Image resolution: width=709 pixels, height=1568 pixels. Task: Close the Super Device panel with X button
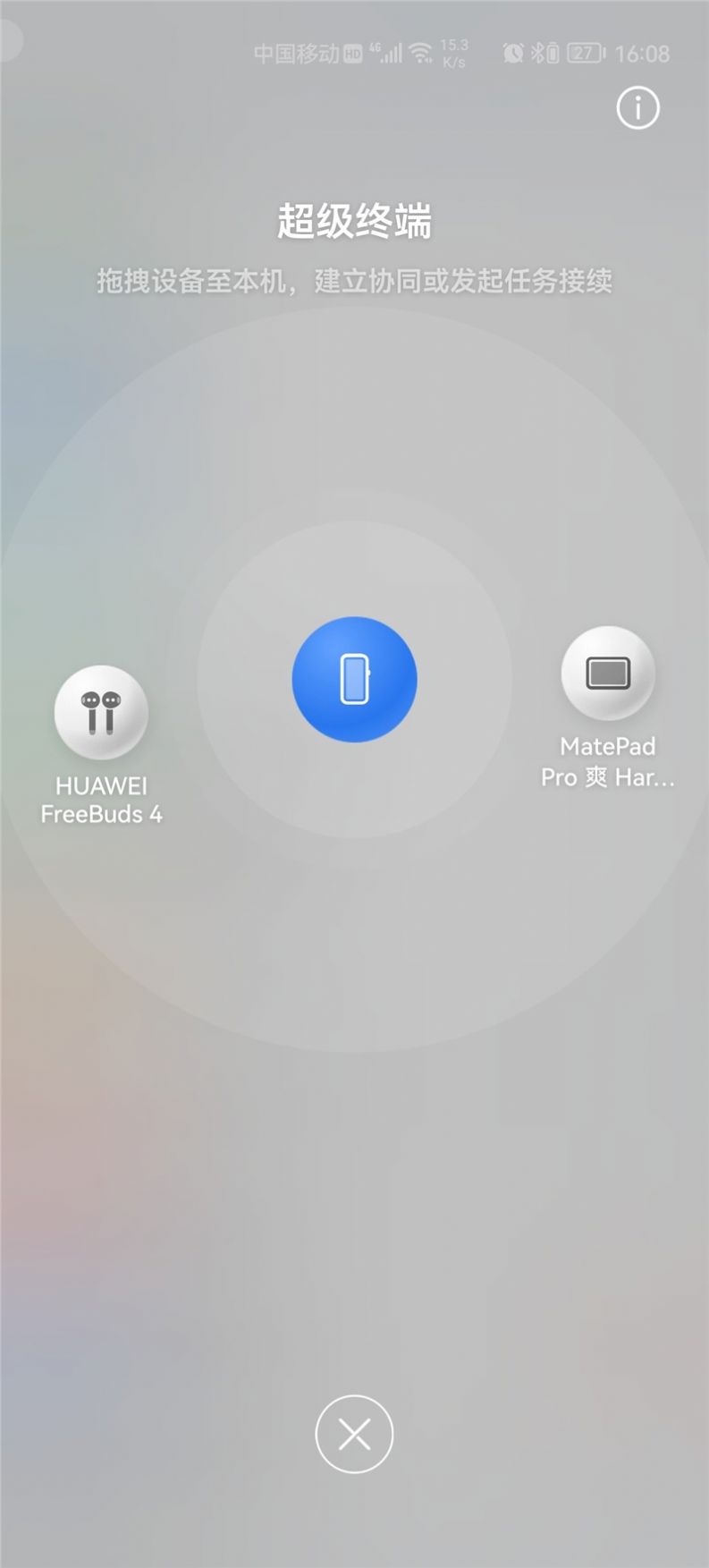pos(354,1433)
